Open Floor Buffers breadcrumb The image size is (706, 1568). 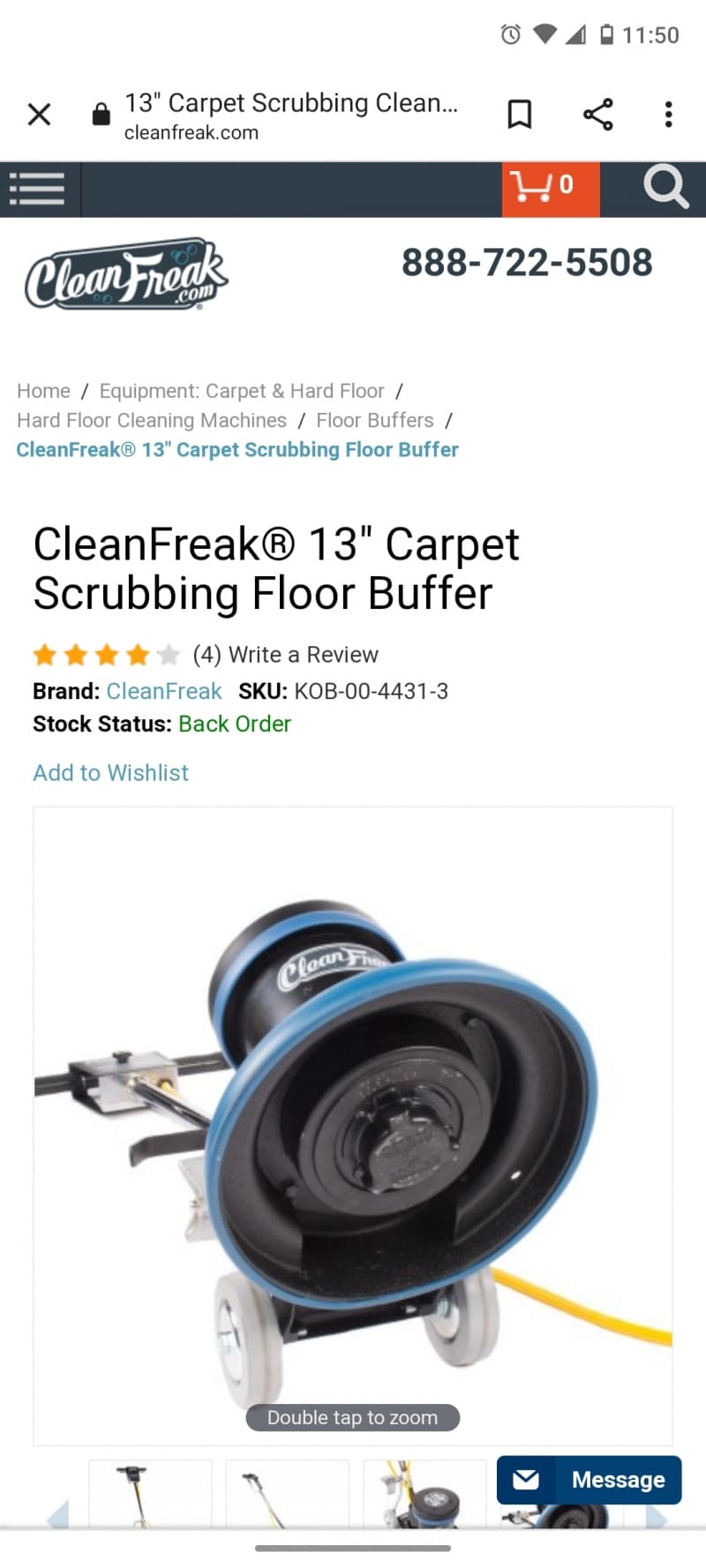coord(375,420)
